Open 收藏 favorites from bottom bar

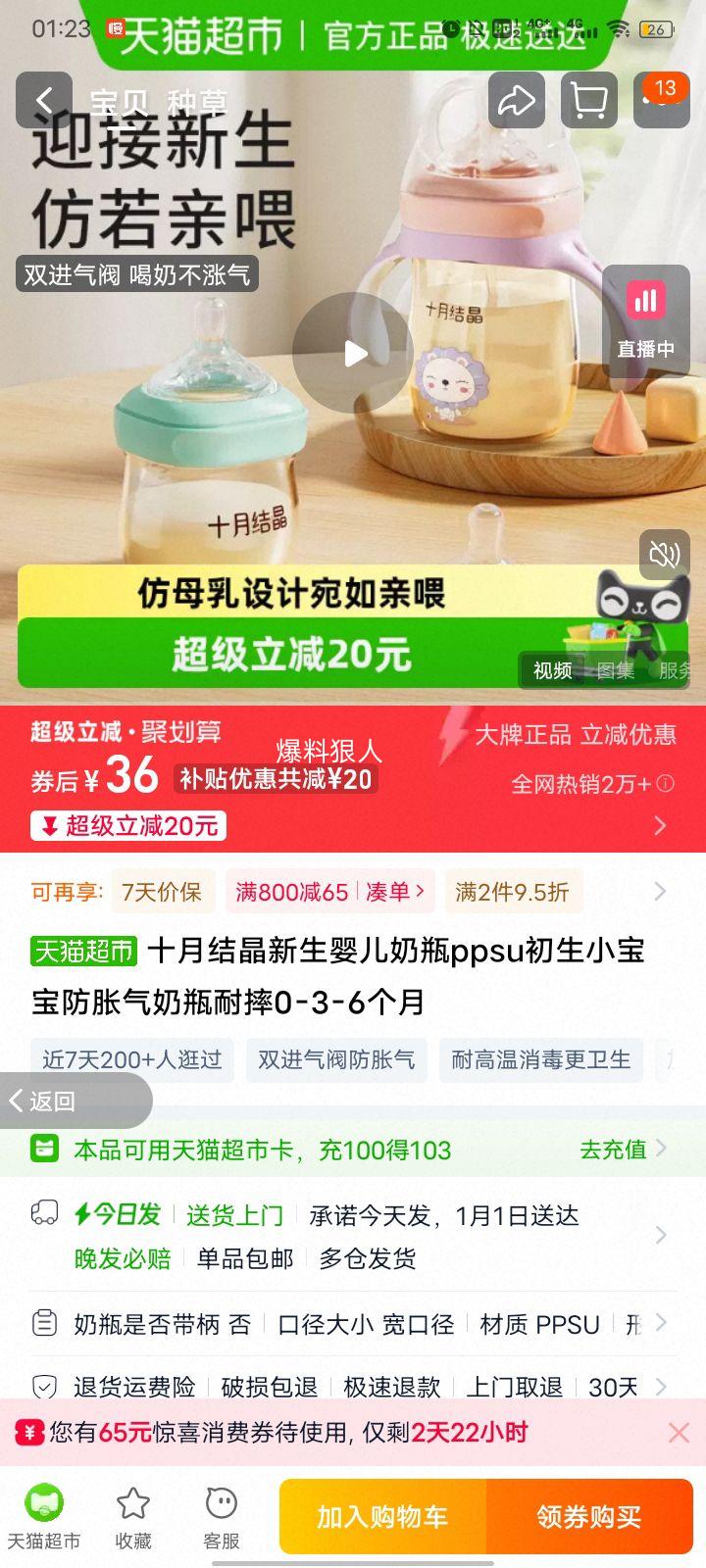132,1514
